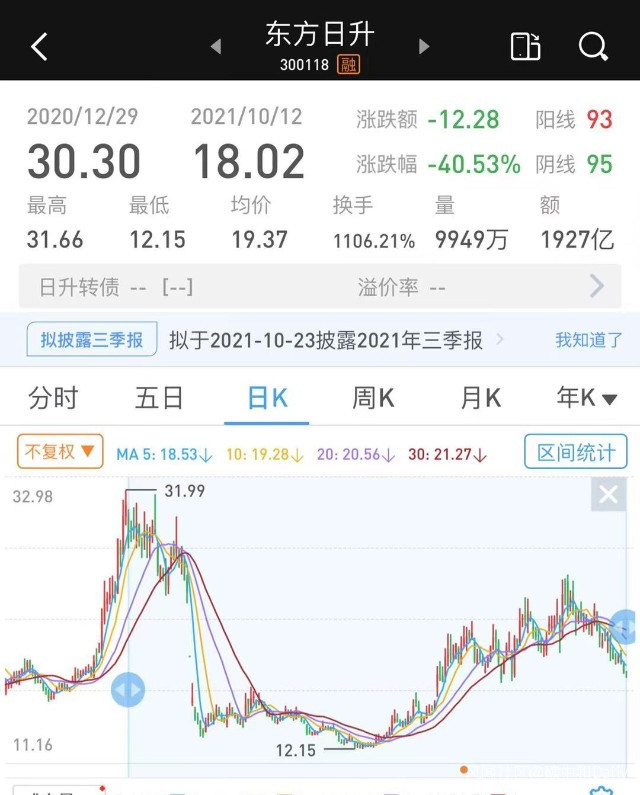Viewport: 640px width, 795px height.
Task: Go back using the top-left arrow
Action: 39,46
